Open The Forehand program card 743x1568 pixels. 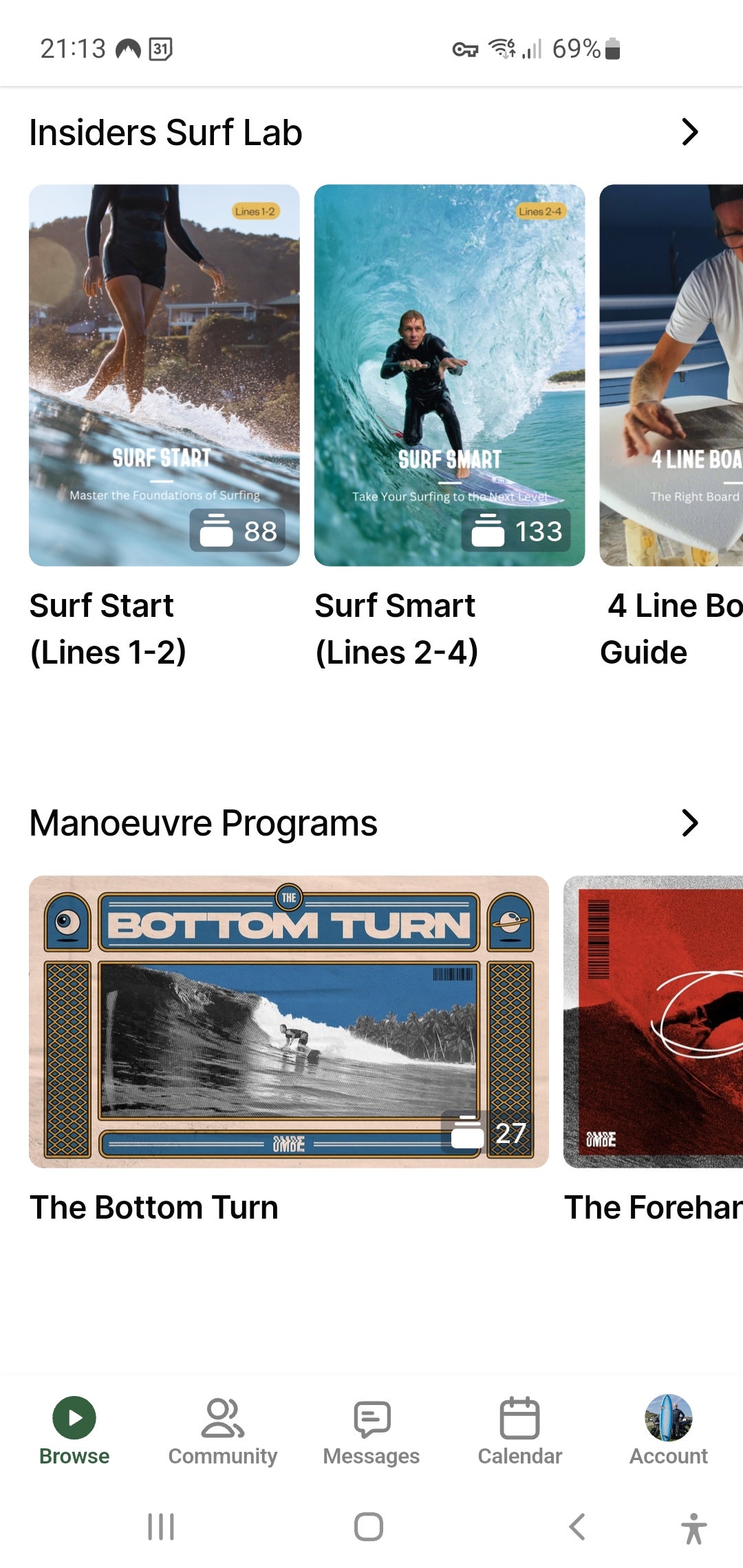(654, 1022)
